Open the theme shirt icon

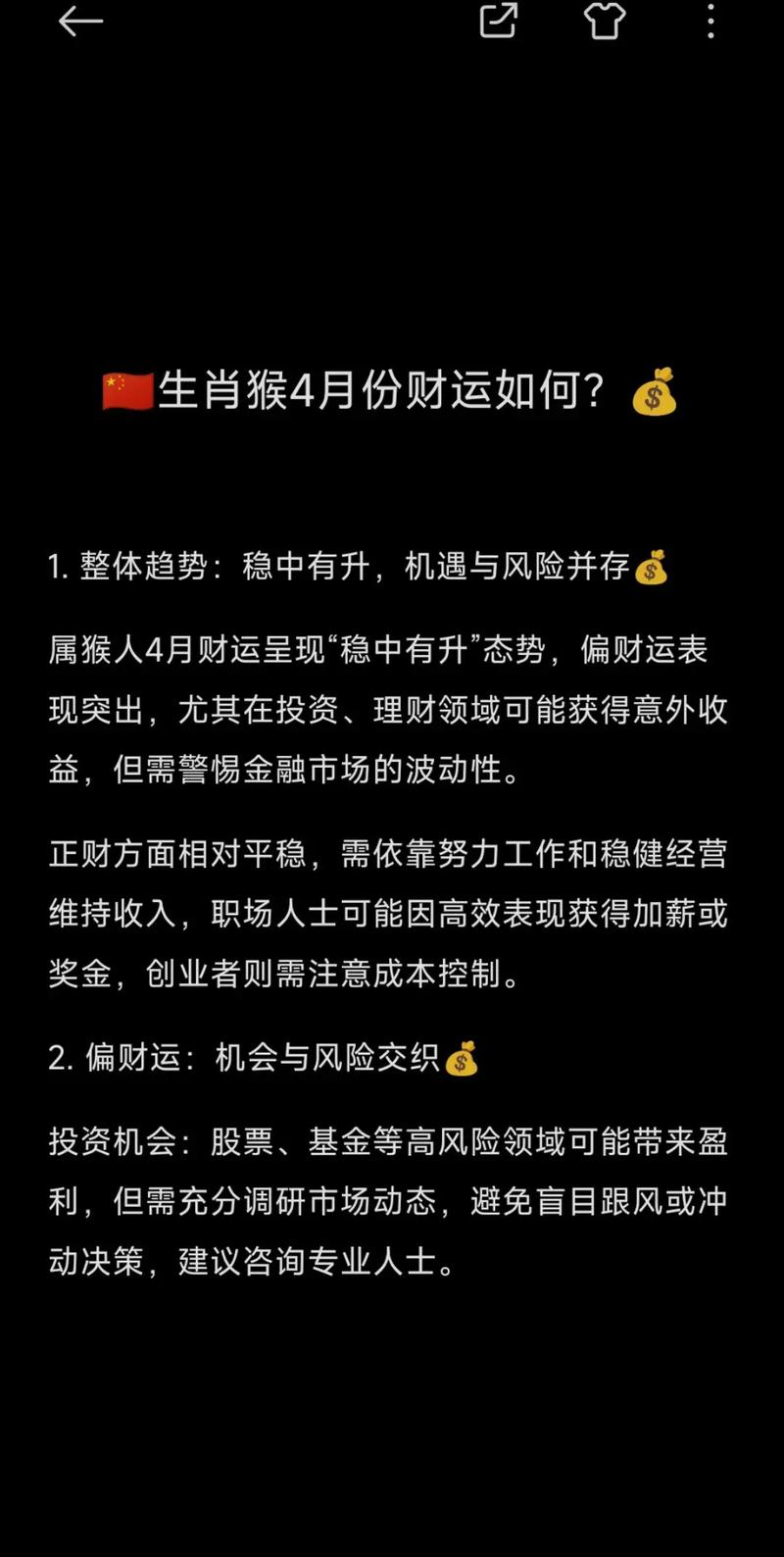(605, 21)
